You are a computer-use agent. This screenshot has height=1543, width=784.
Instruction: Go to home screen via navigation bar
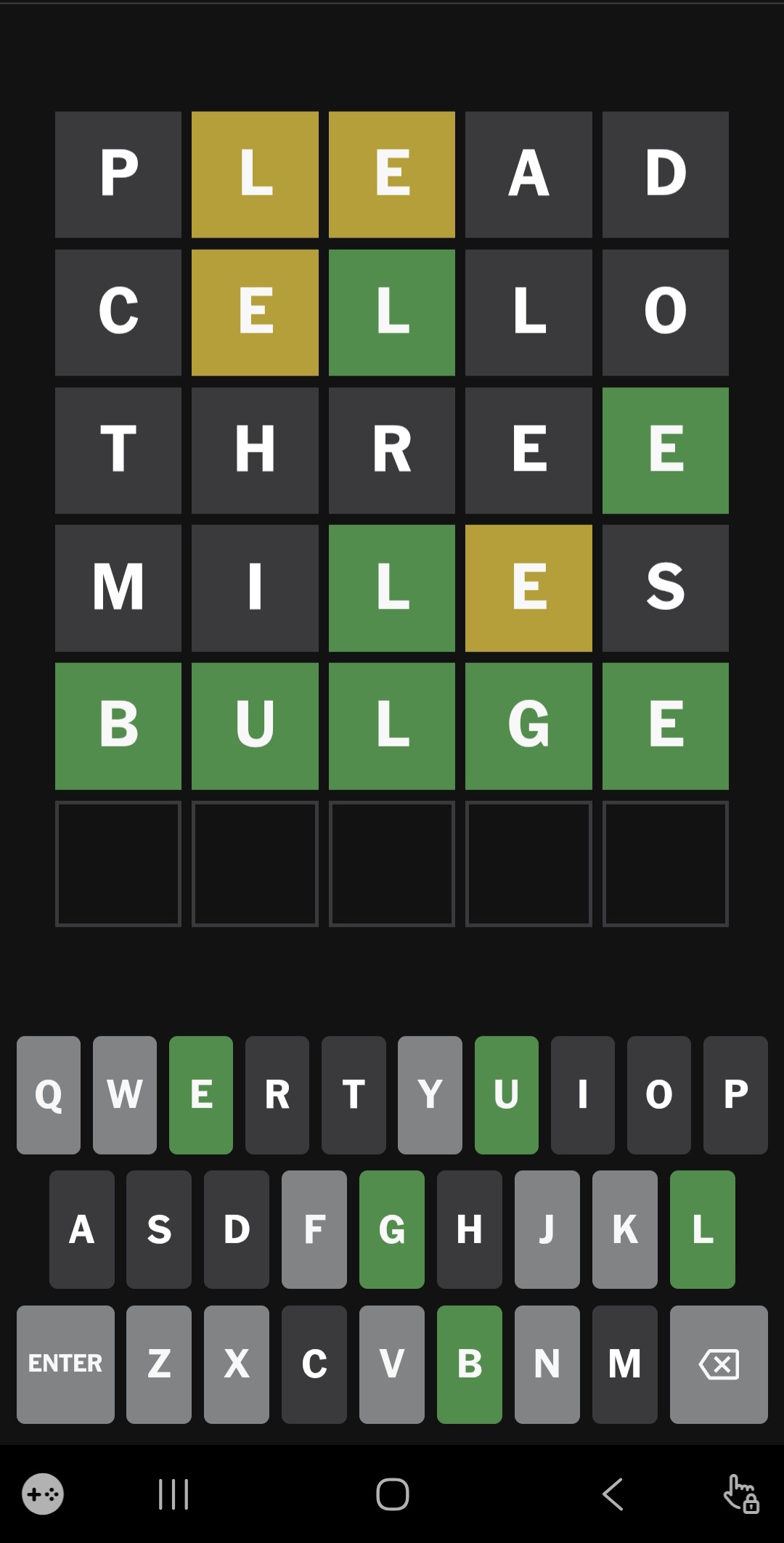click(392, 1494)
